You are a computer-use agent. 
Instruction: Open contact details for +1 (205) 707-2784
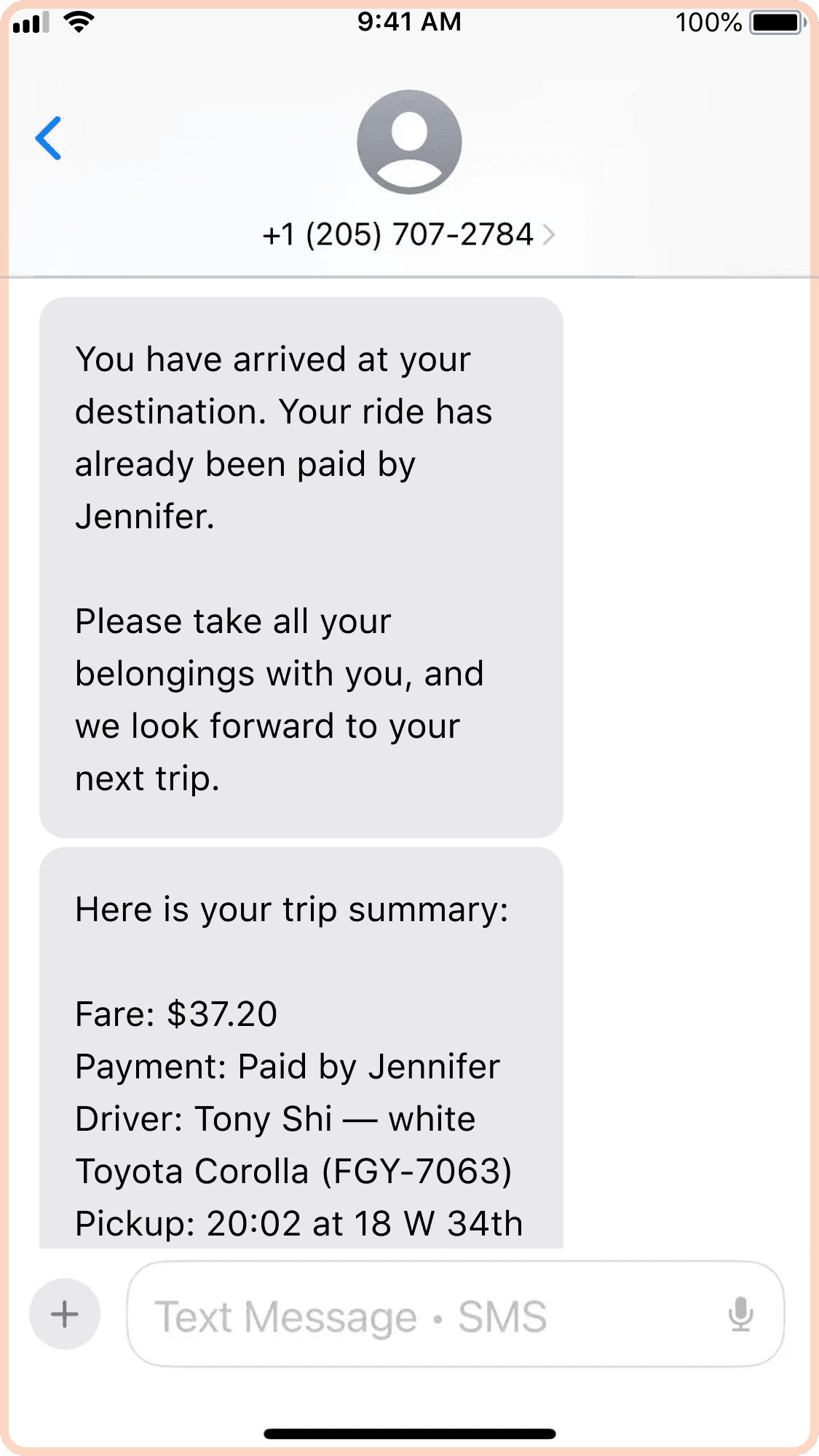[408, 234]
